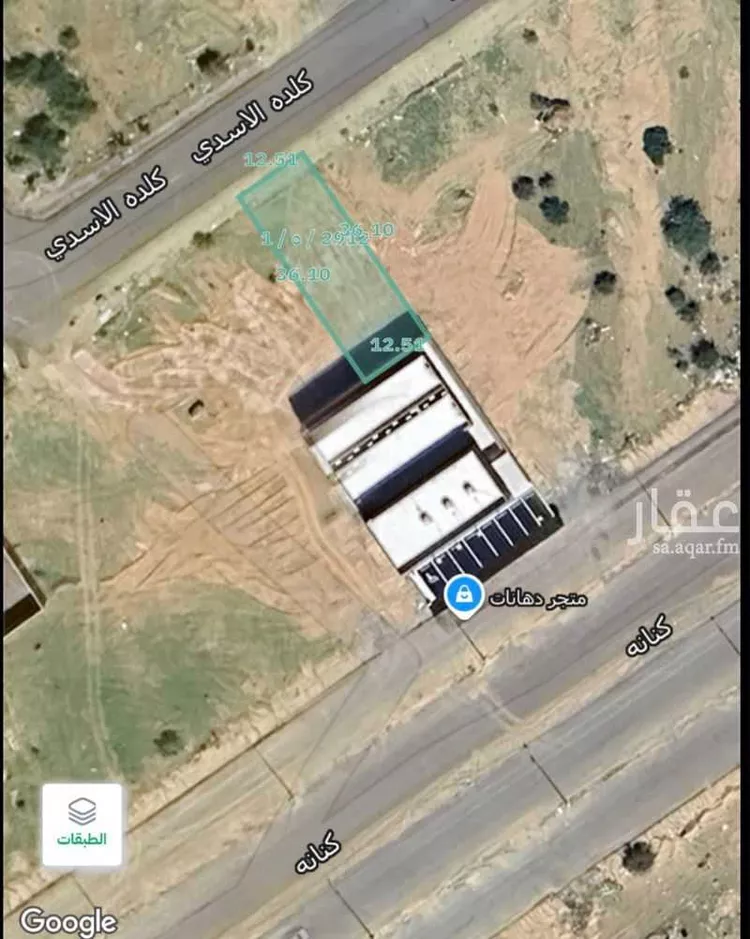Tap the متجر دهانات store pin

click(462, 597)
